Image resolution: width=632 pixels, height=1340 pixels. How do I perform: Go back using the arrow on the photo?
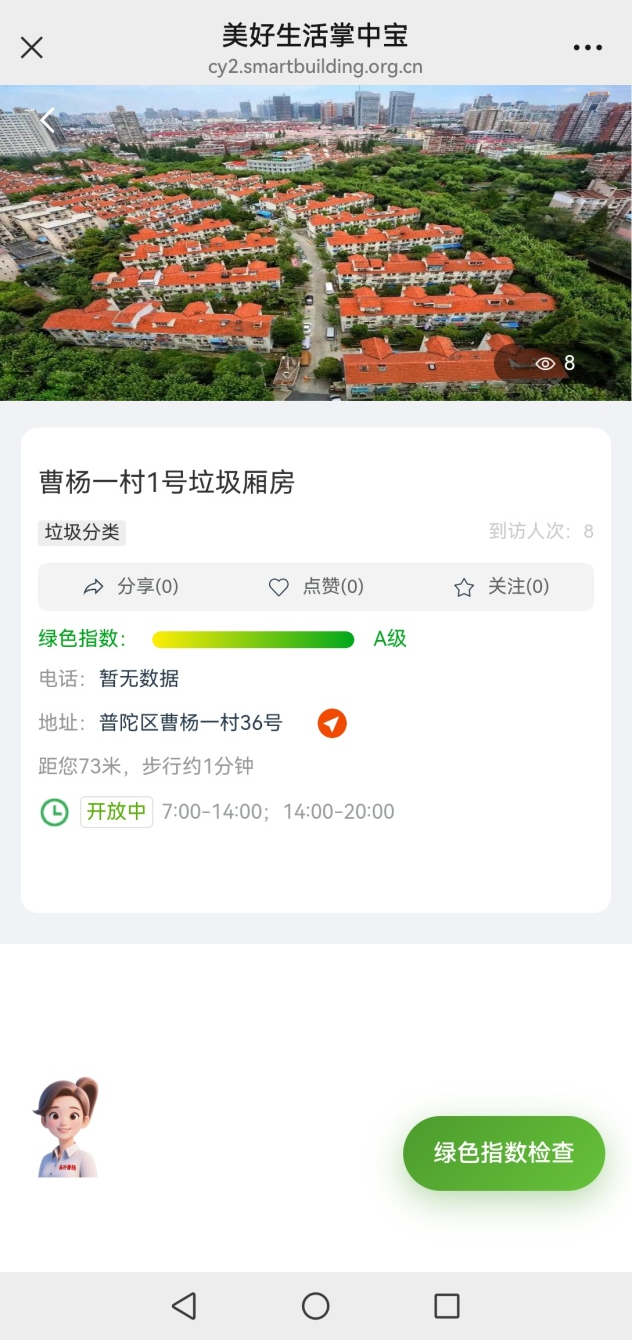pyautogui.click(x=46, y=120)
